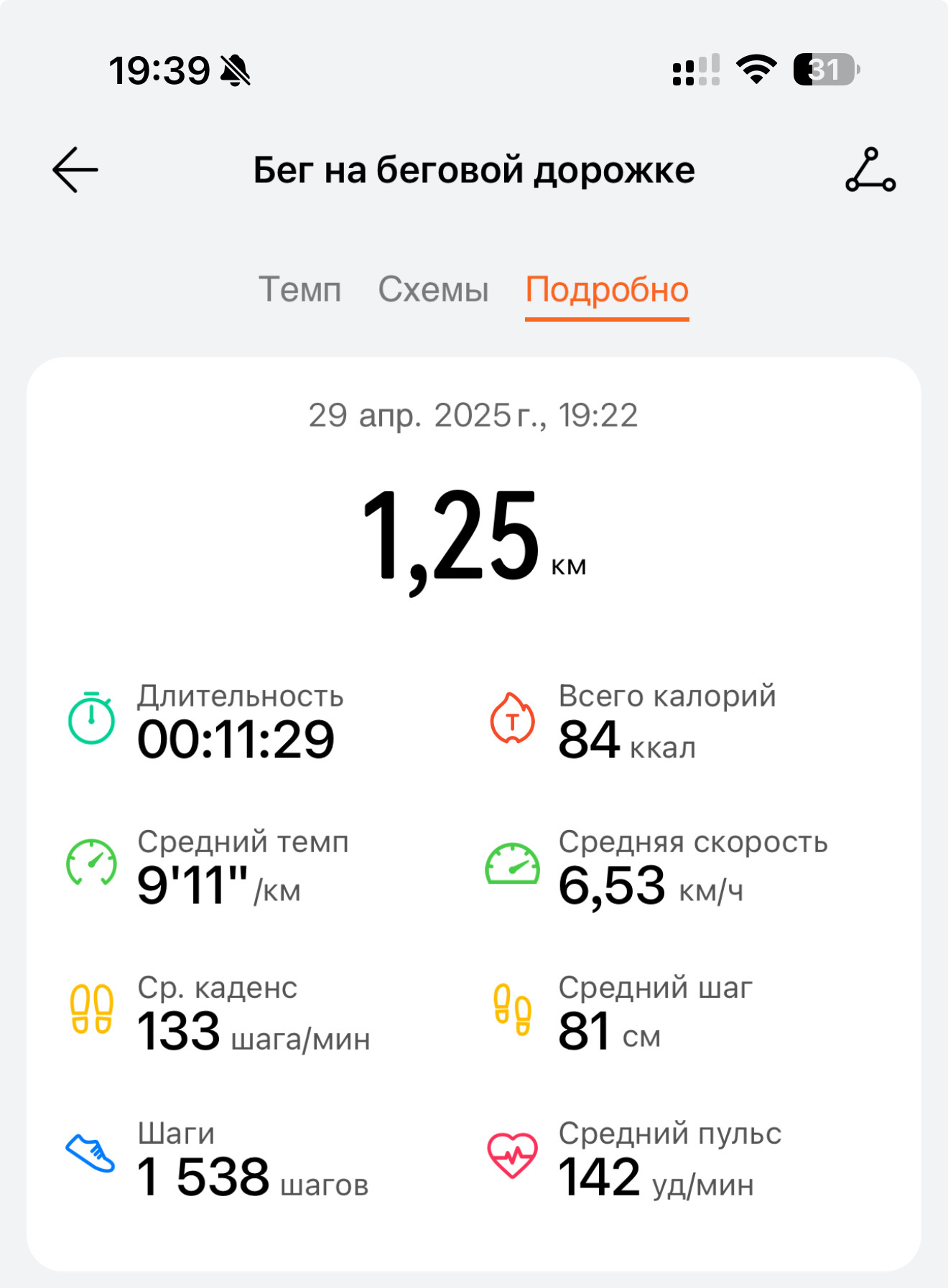Screen dimensions: 948x1288
Task: Switch to the Схемы tab
Action: pos(433,290)
